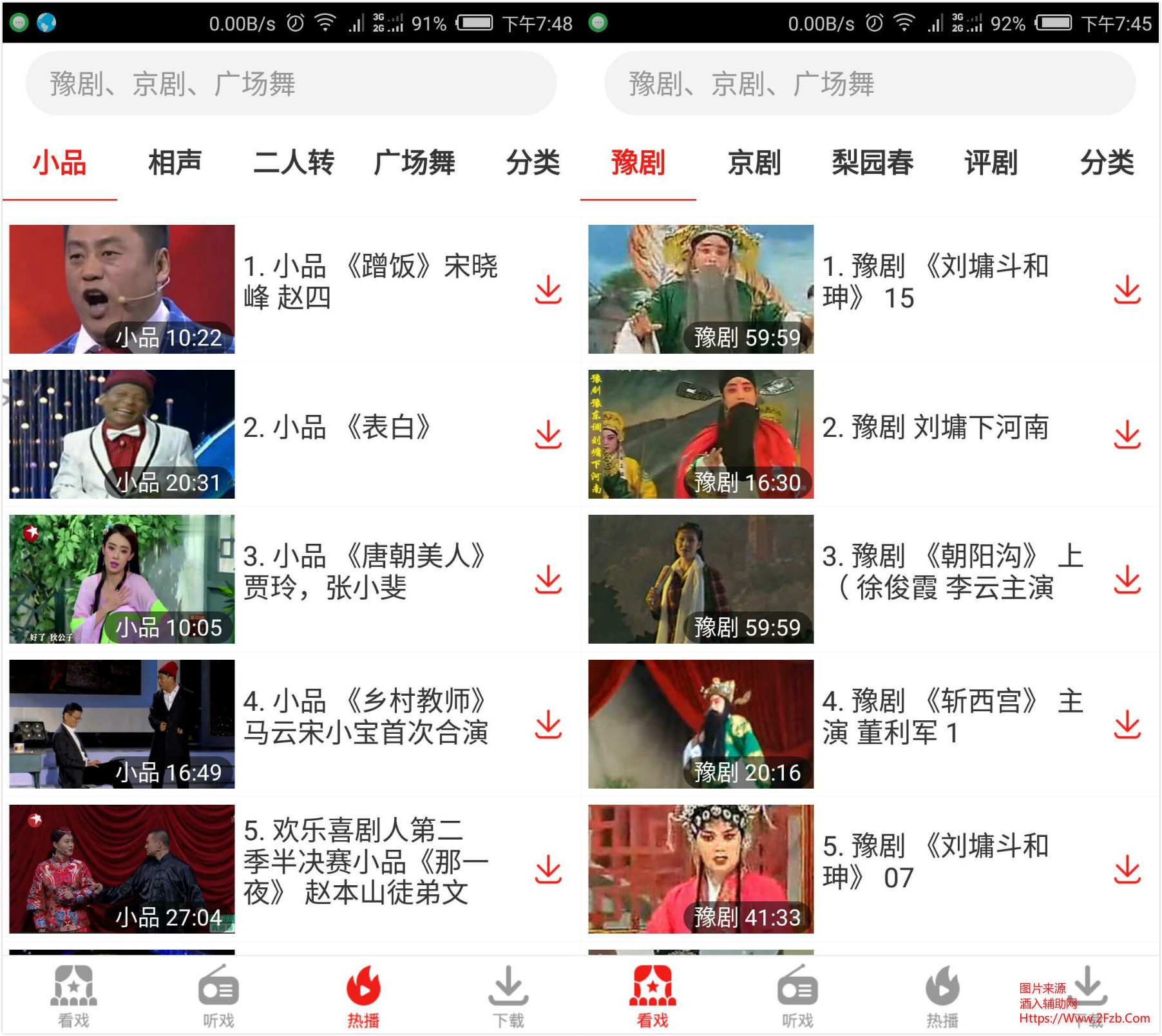Download 小品《表白》

point(548,434)
